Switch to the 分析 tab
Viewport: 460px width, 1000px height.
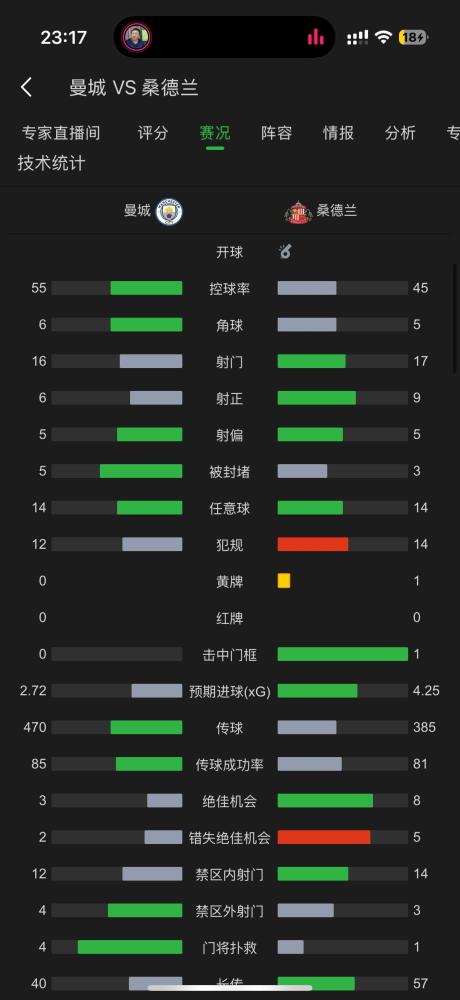coord(401,133)
